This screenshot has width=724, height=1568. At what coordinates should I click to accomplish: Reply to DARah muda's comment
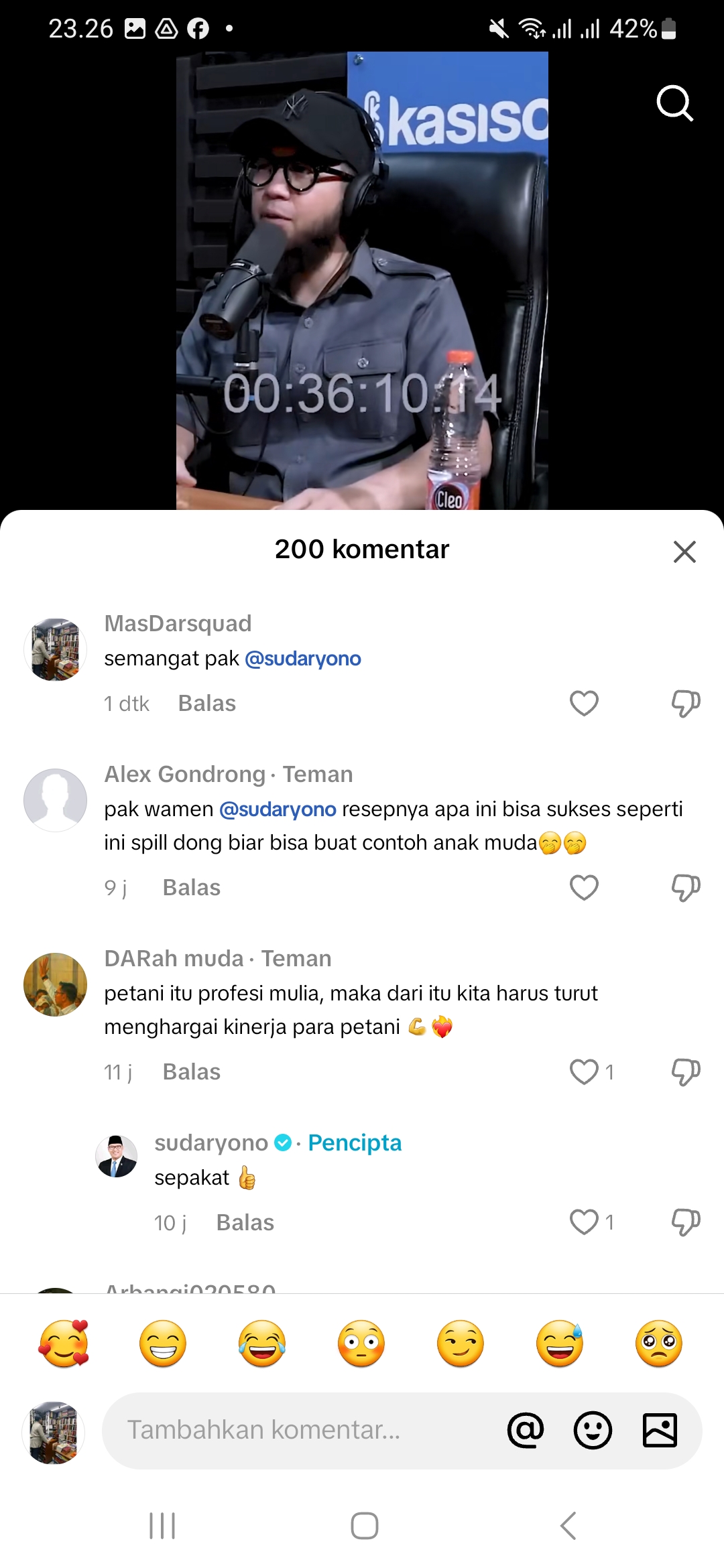point(192,1072)
